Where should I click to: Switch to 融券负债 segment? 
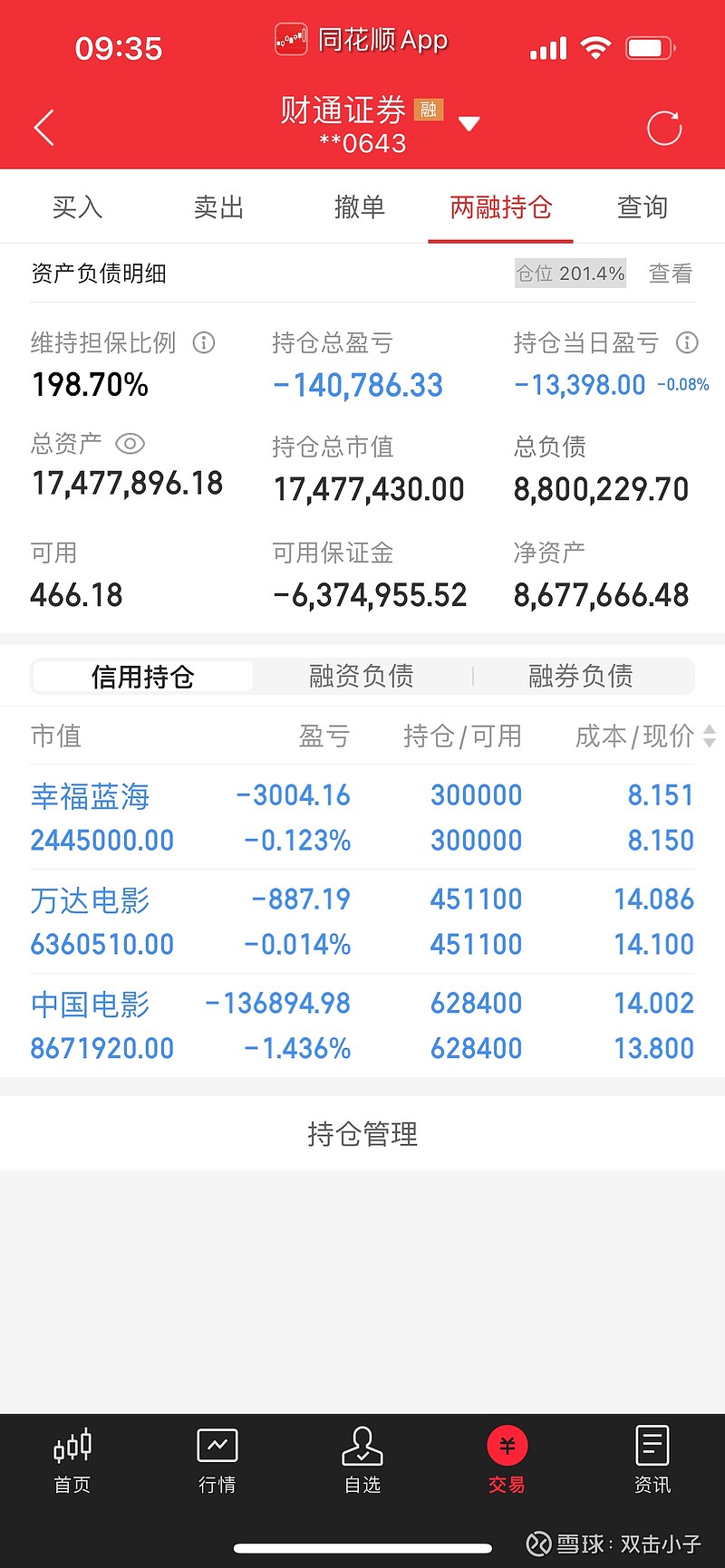pyautogui.click(x=581, y=676)
